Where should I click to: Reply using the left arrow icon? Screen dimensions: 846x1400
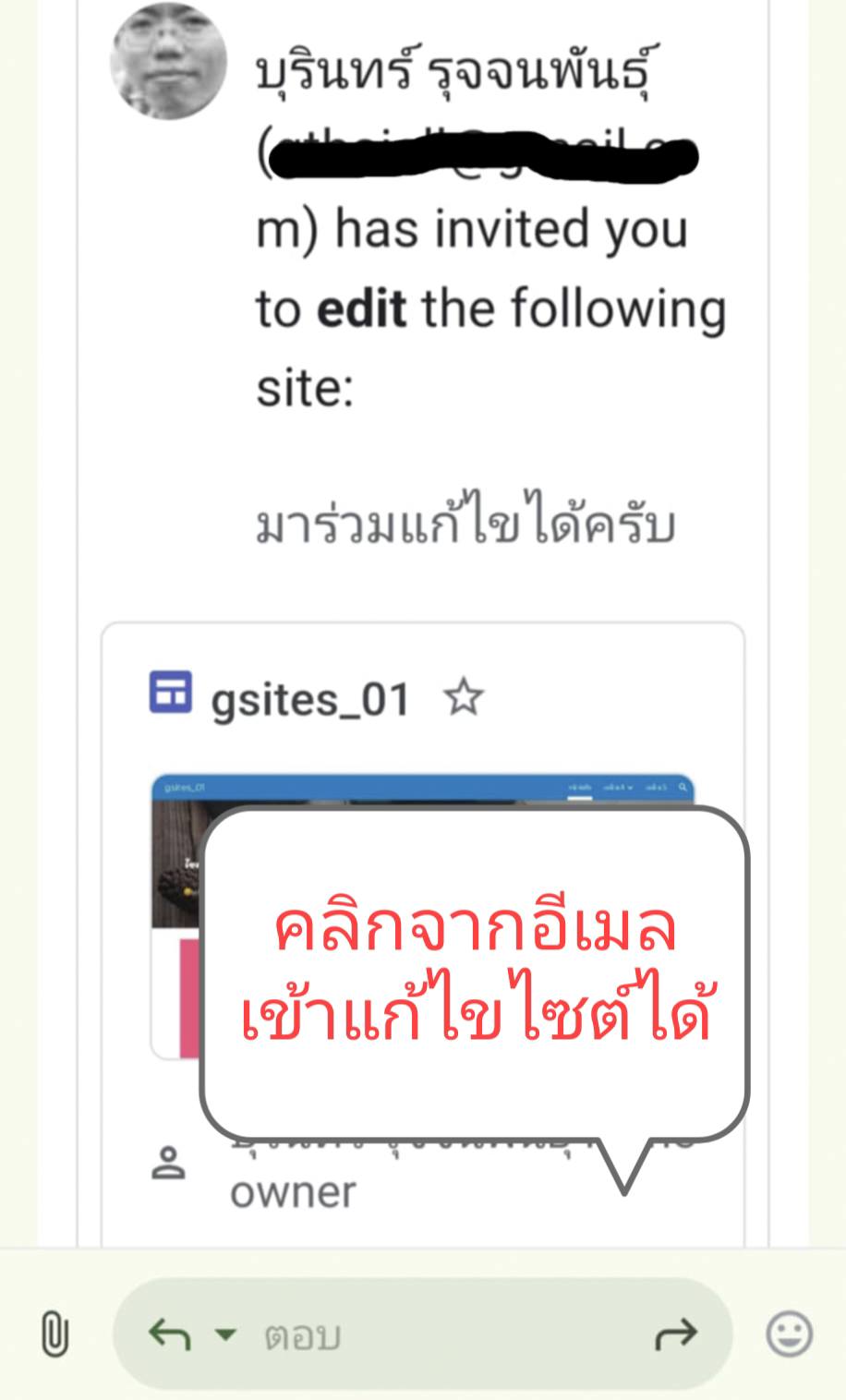169,1334
